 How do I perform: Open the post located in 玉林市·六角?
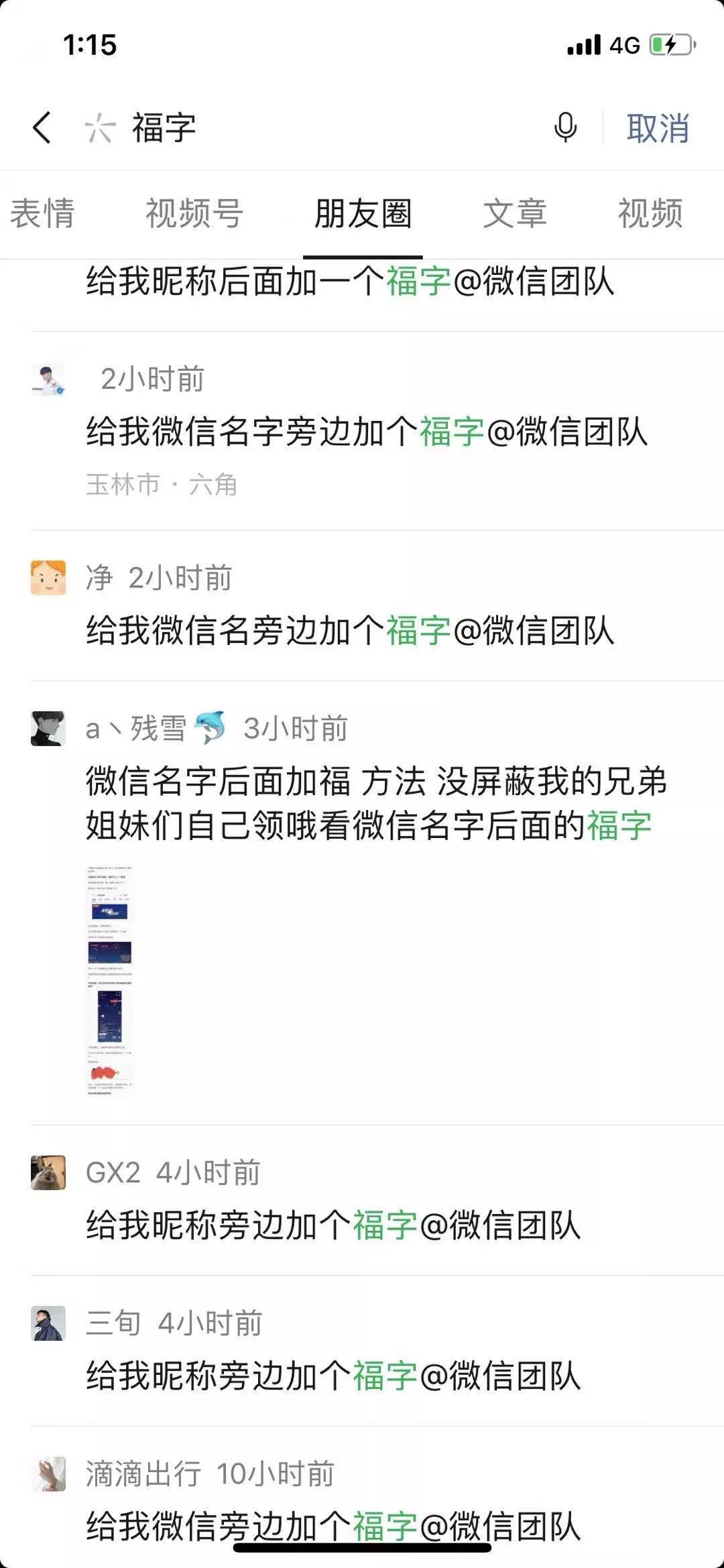coord(366,432)
